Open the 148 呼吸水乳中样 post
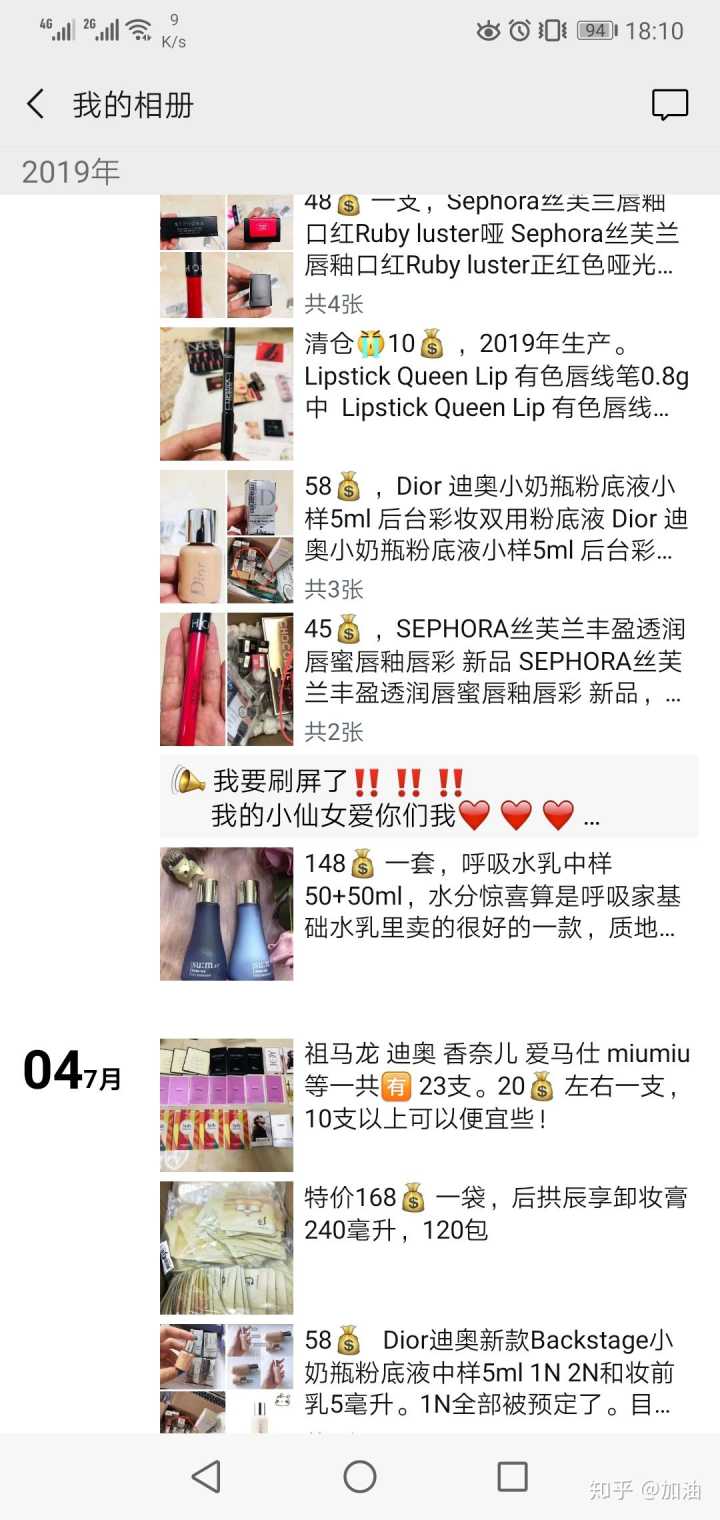720x1520 pixels. pos(492,896)
